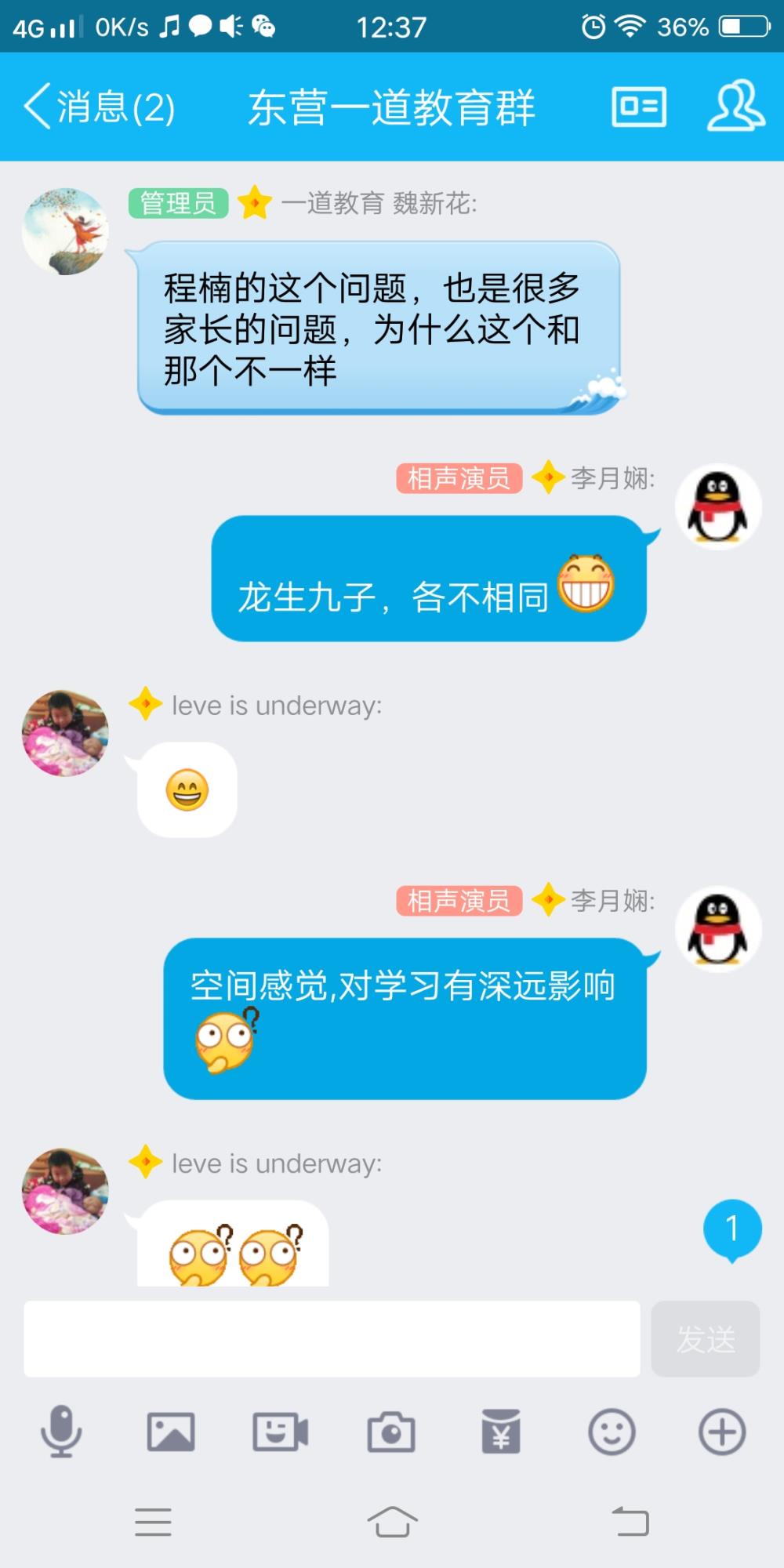Open the group members icon
The height and width of the screenshot is (1568, 784).
[735, 106]
